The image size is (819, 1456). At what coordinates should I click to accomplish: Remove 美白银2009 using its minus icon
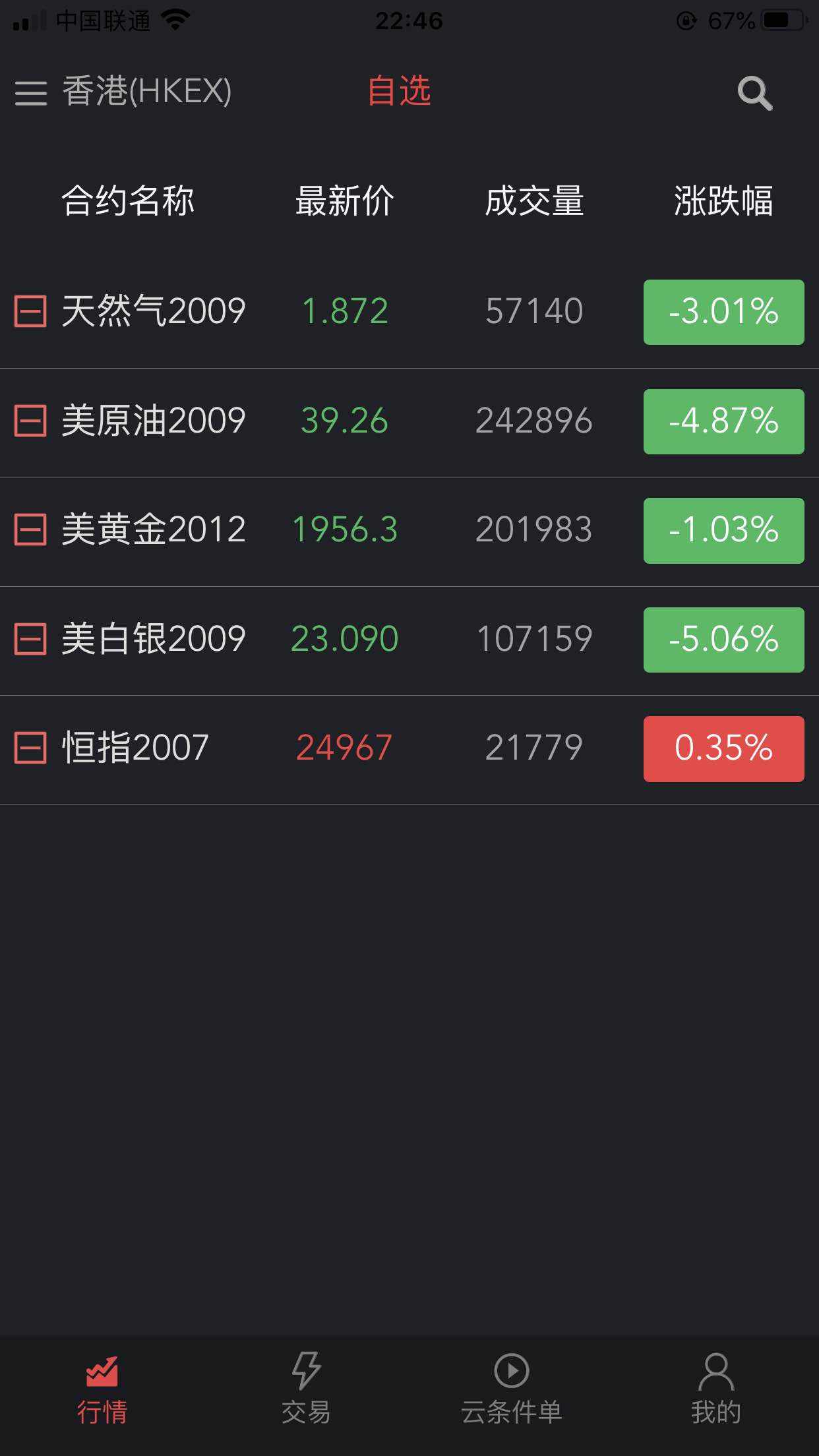click(30, 639)
